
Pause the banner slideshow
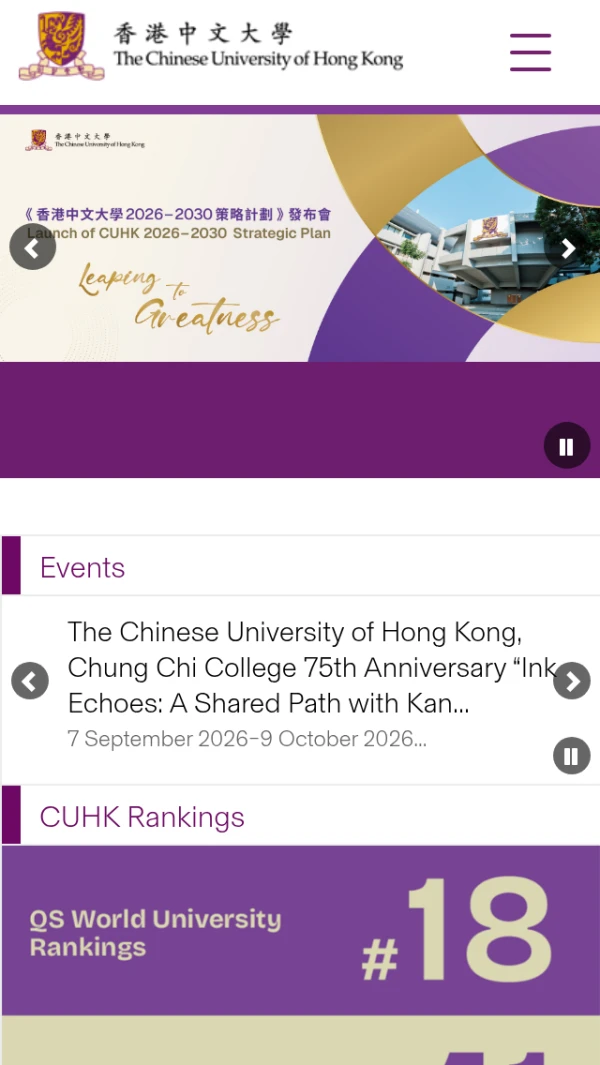click(x=567, y=446)
